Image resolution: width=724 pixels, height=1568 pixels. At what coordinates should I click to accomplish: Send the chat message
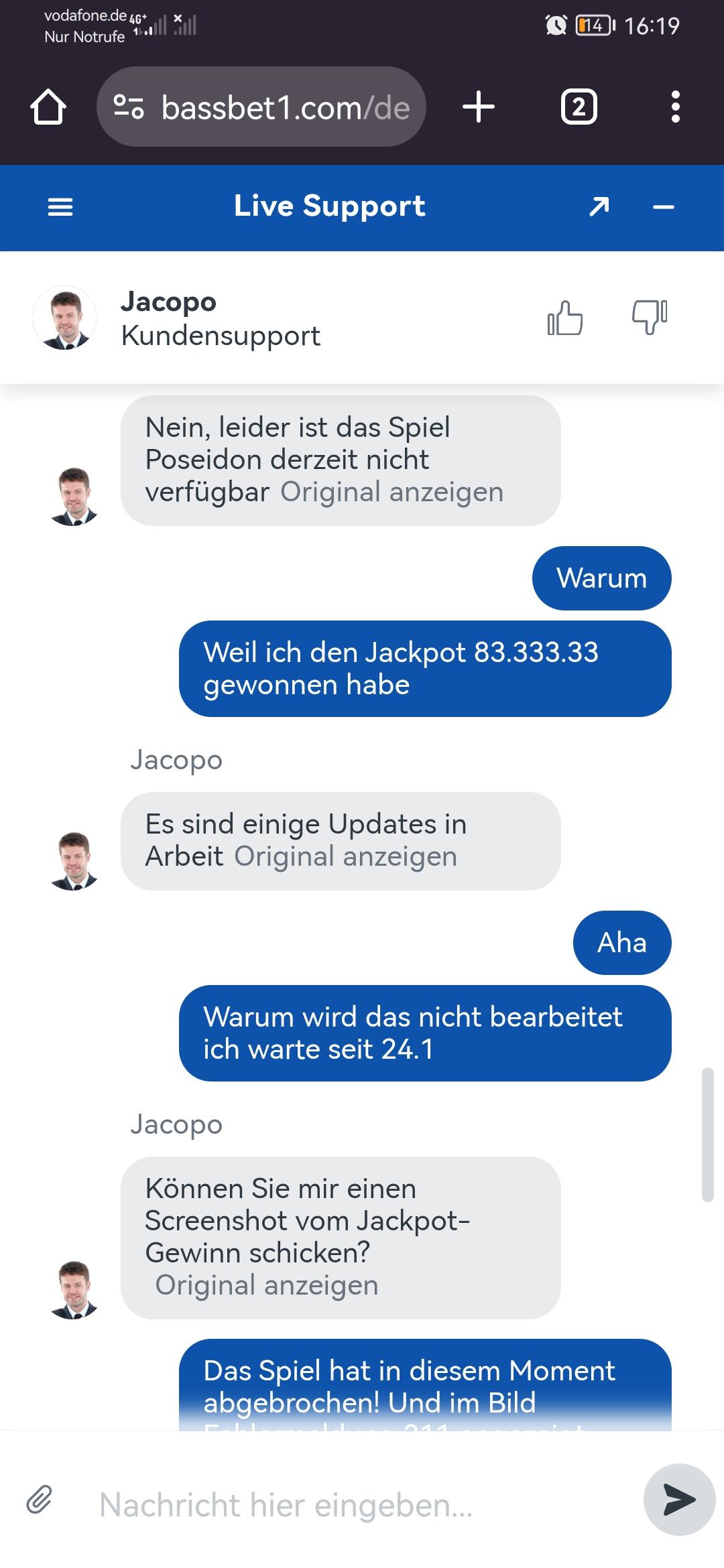(x=678, y=1499)
